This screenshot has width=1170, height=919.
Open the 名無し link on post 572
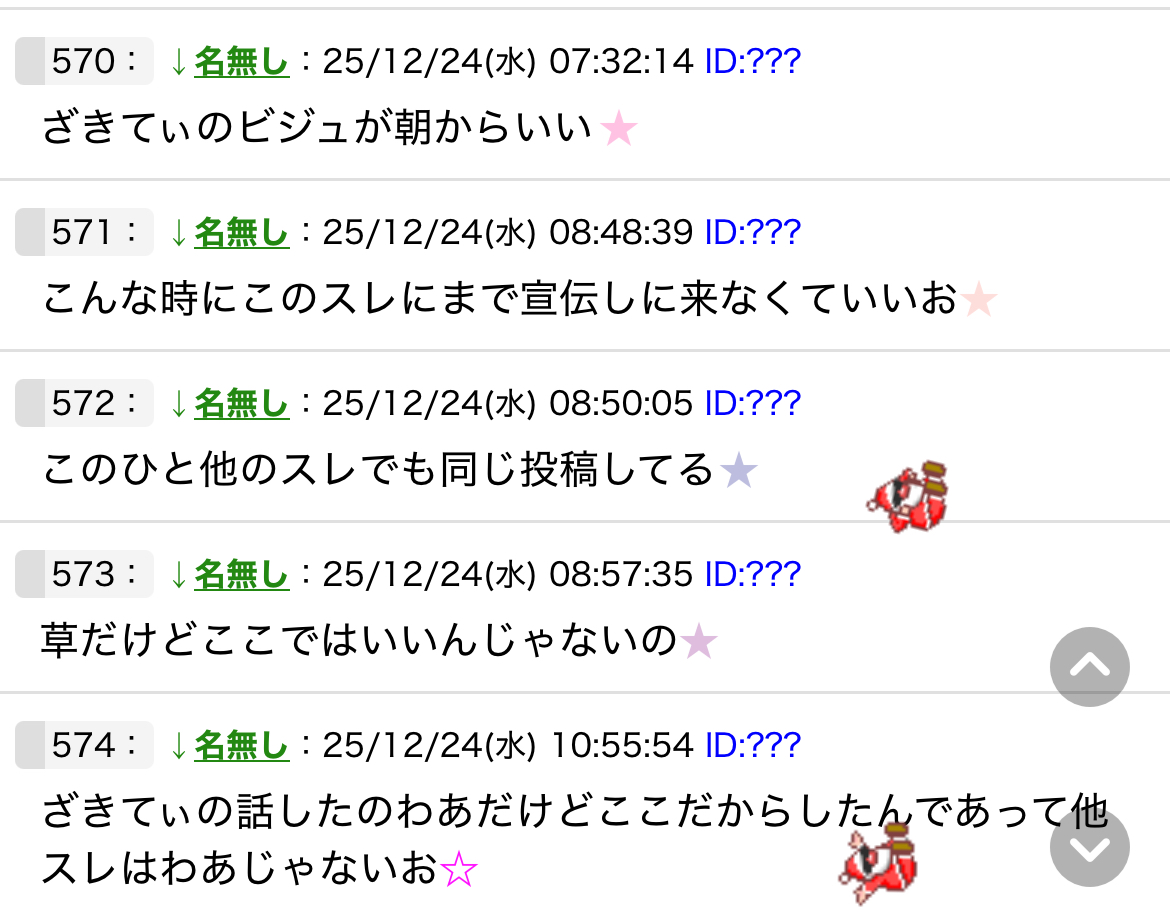coord(241,404)
